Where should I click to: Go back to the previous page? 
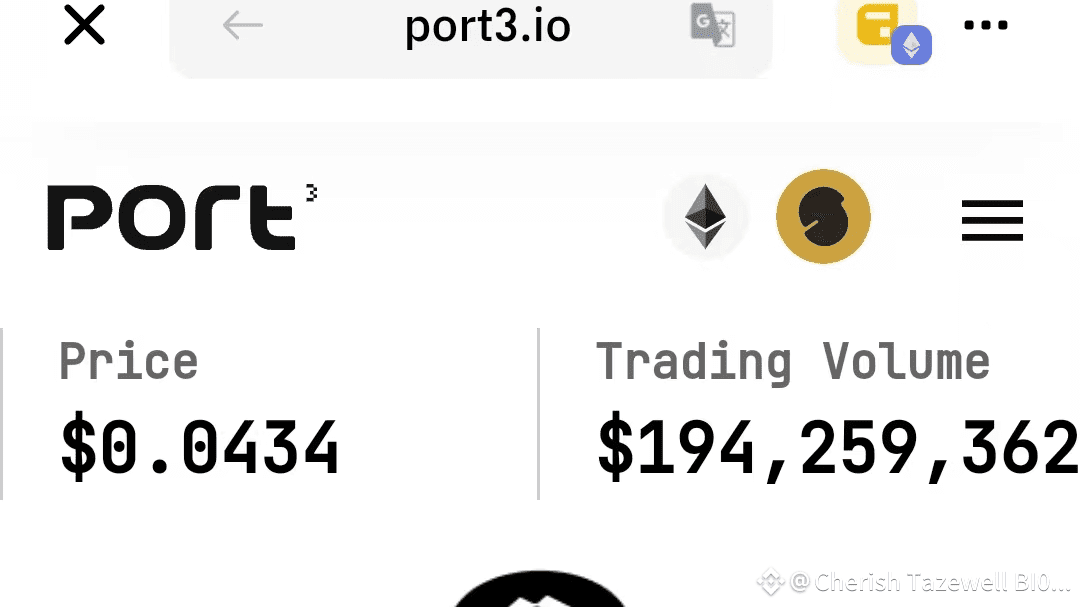click(x=242, y=25)
